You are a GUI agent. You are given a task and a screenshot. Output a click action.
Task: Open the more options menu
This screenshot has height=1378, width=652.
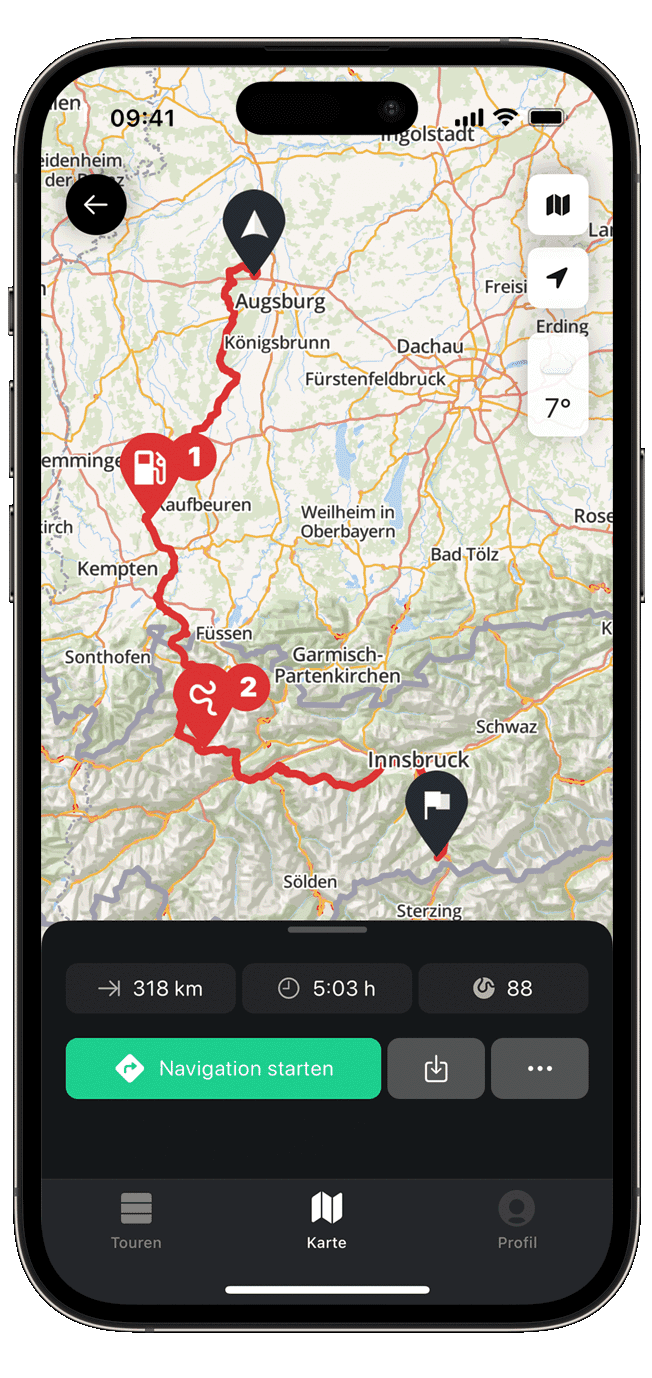(x=540, y=1068)
